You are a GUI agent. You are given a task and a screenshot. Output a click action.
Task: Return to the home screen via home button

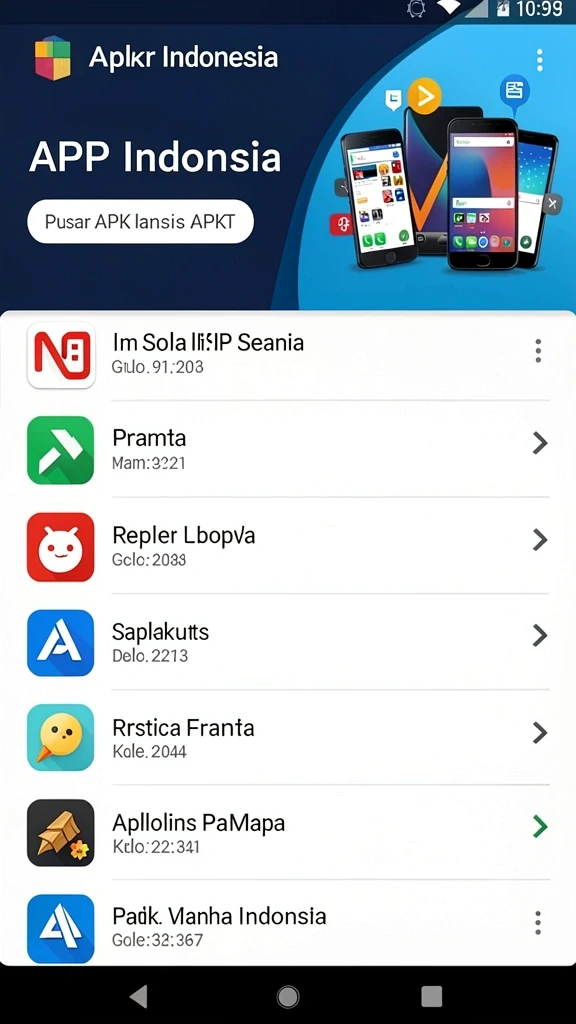tap(288, 997)
